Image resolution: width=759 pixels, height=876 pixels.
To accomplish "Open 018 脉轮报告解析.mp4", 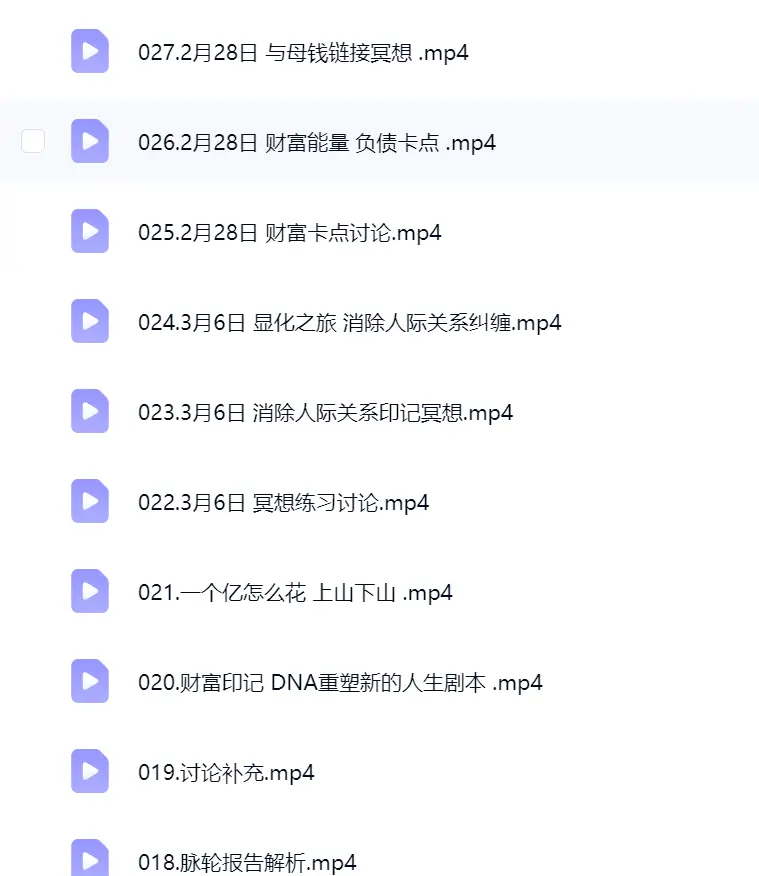I will (x=247, y=862).
